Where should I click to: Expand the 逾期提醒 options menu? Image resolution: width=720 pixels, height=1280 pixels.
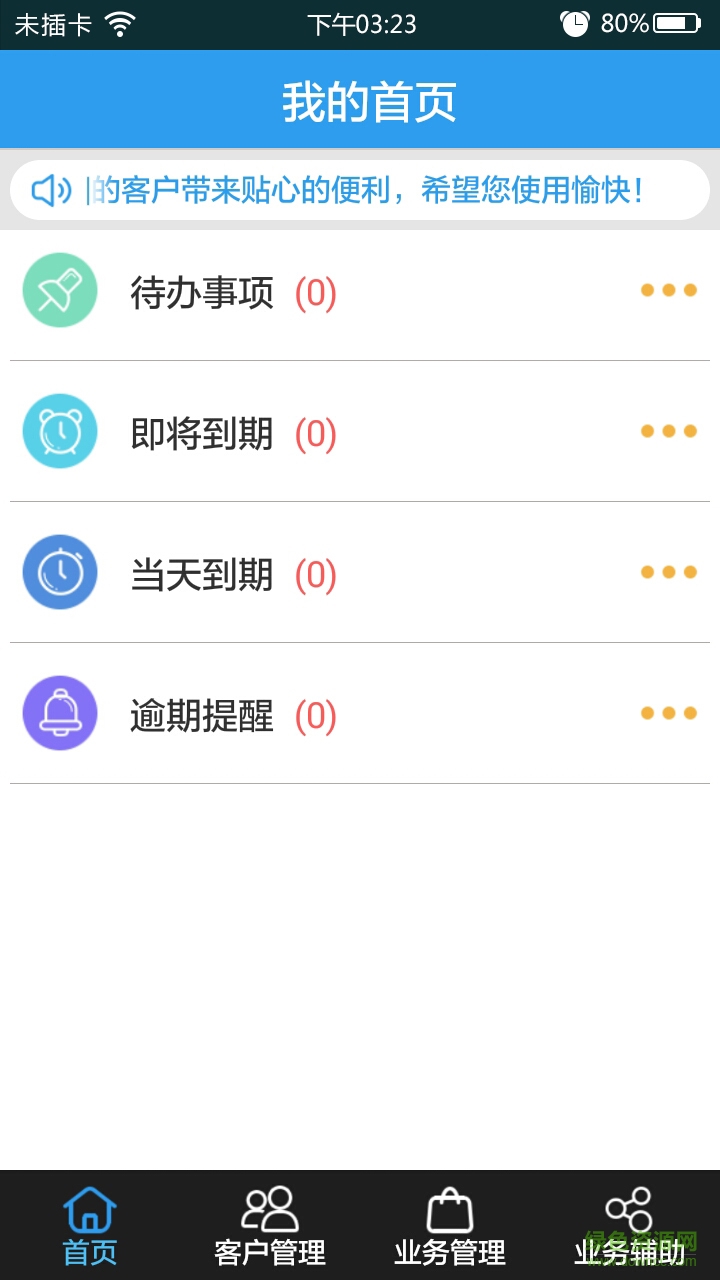668,714
